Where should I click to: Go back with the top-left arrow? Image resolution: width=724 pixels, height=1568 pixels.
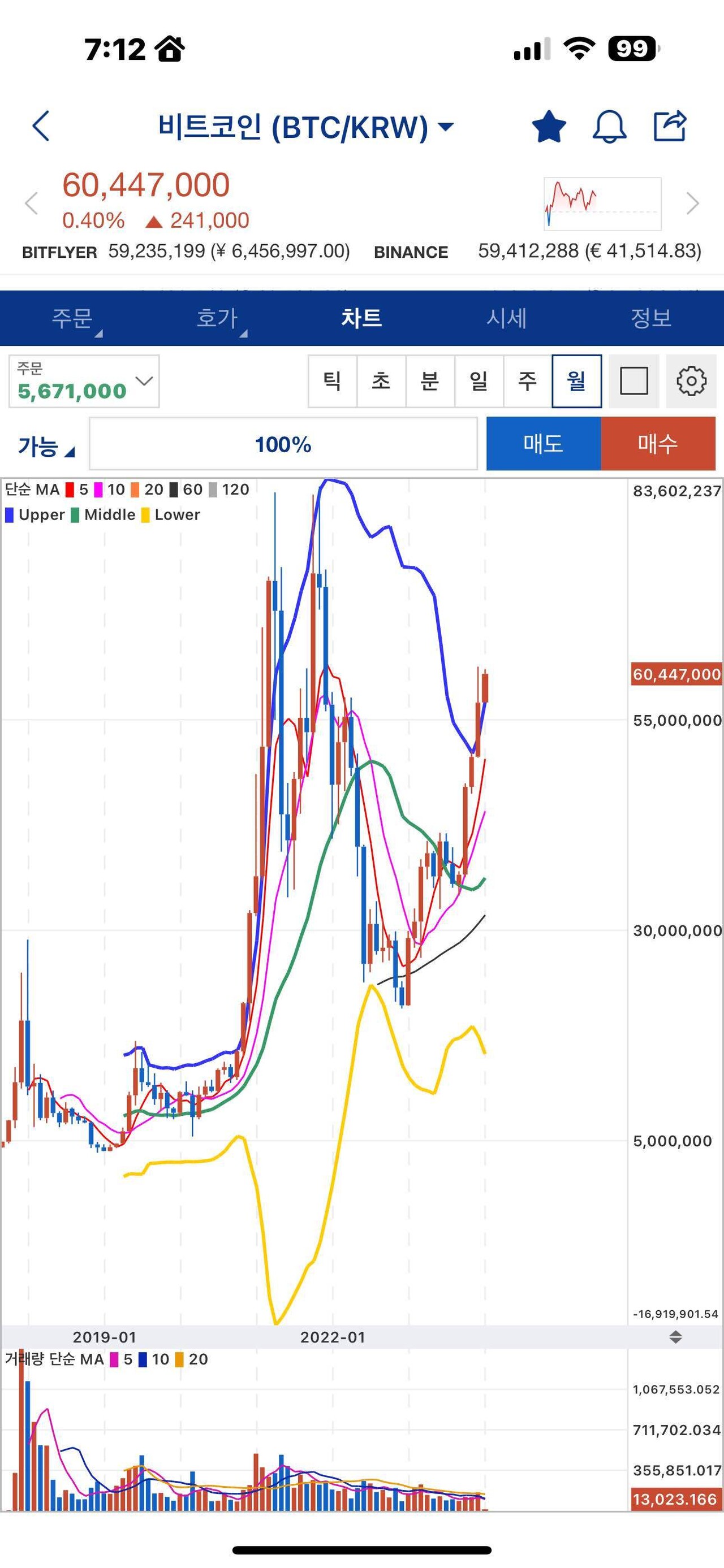(x=41, y=127)
